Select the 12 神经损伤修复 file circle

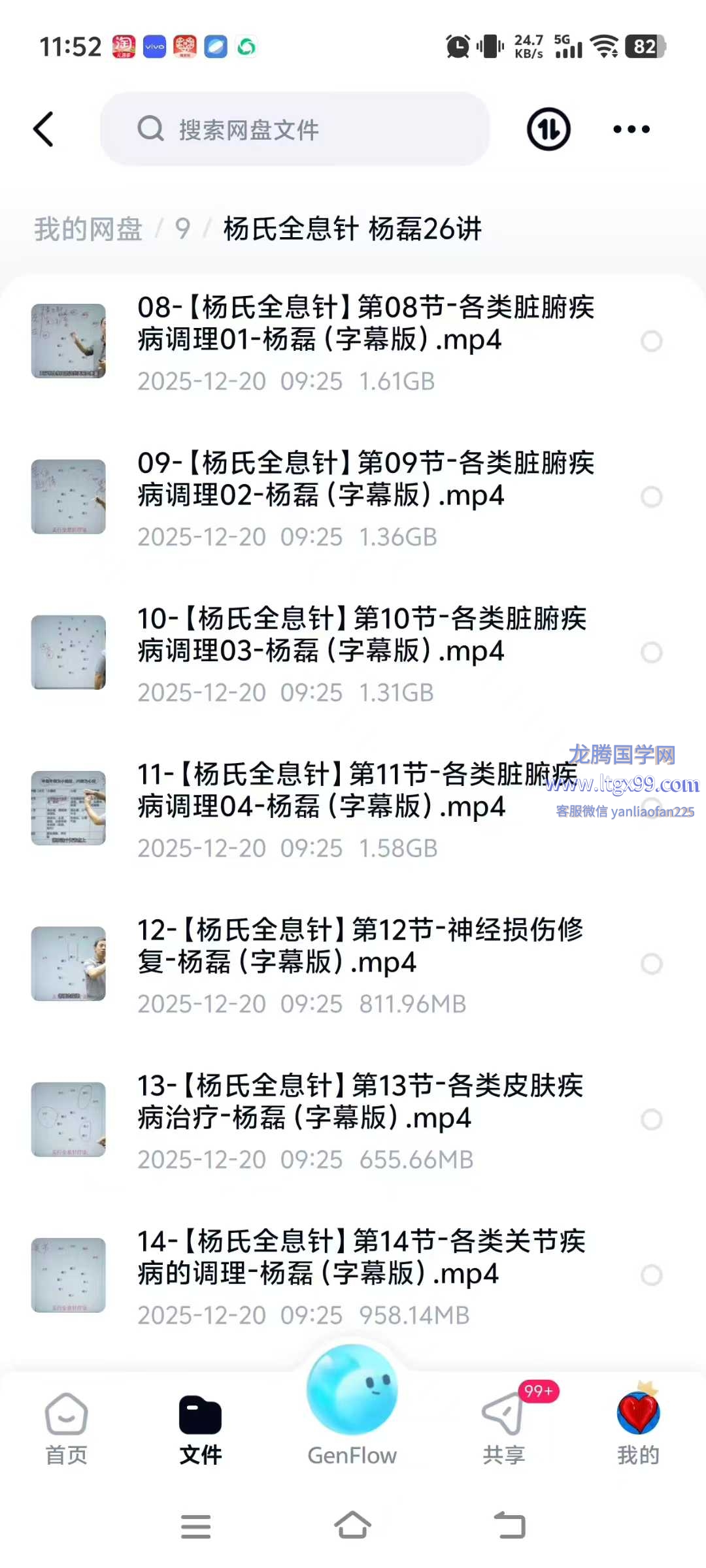[651, 964]
